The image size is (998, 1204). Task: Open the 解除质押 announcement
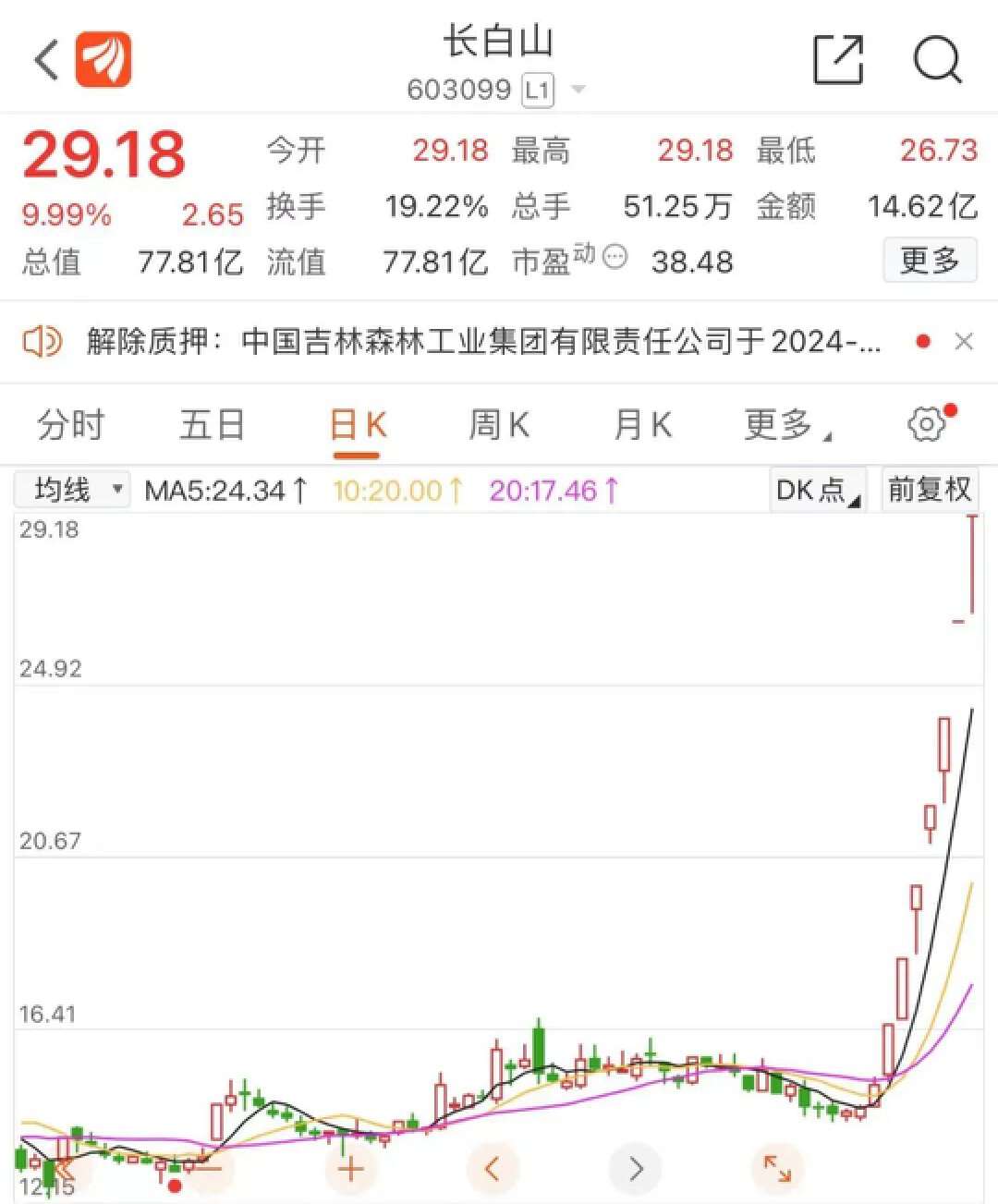[x=482, y=342]
